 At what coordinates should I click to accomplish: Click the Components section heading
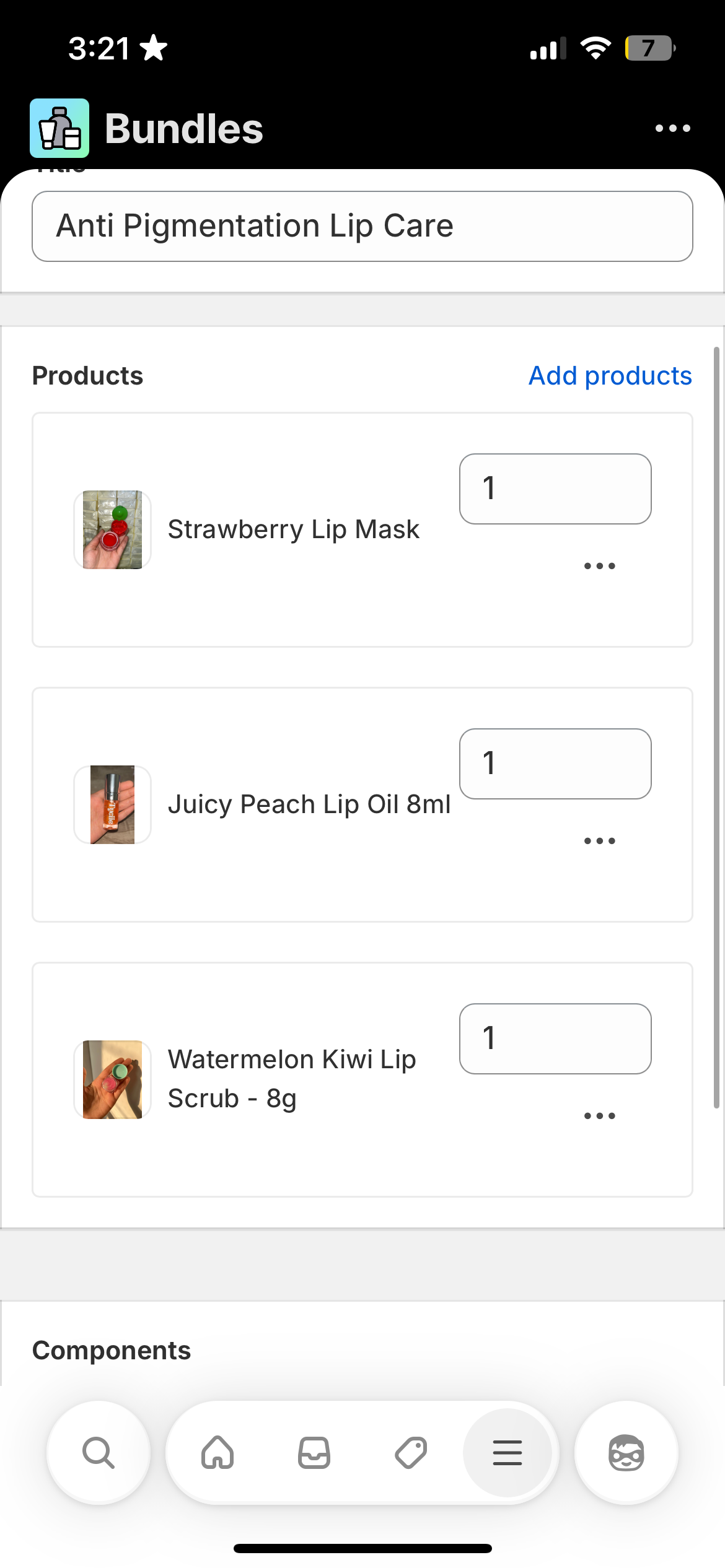[112, 1349]
